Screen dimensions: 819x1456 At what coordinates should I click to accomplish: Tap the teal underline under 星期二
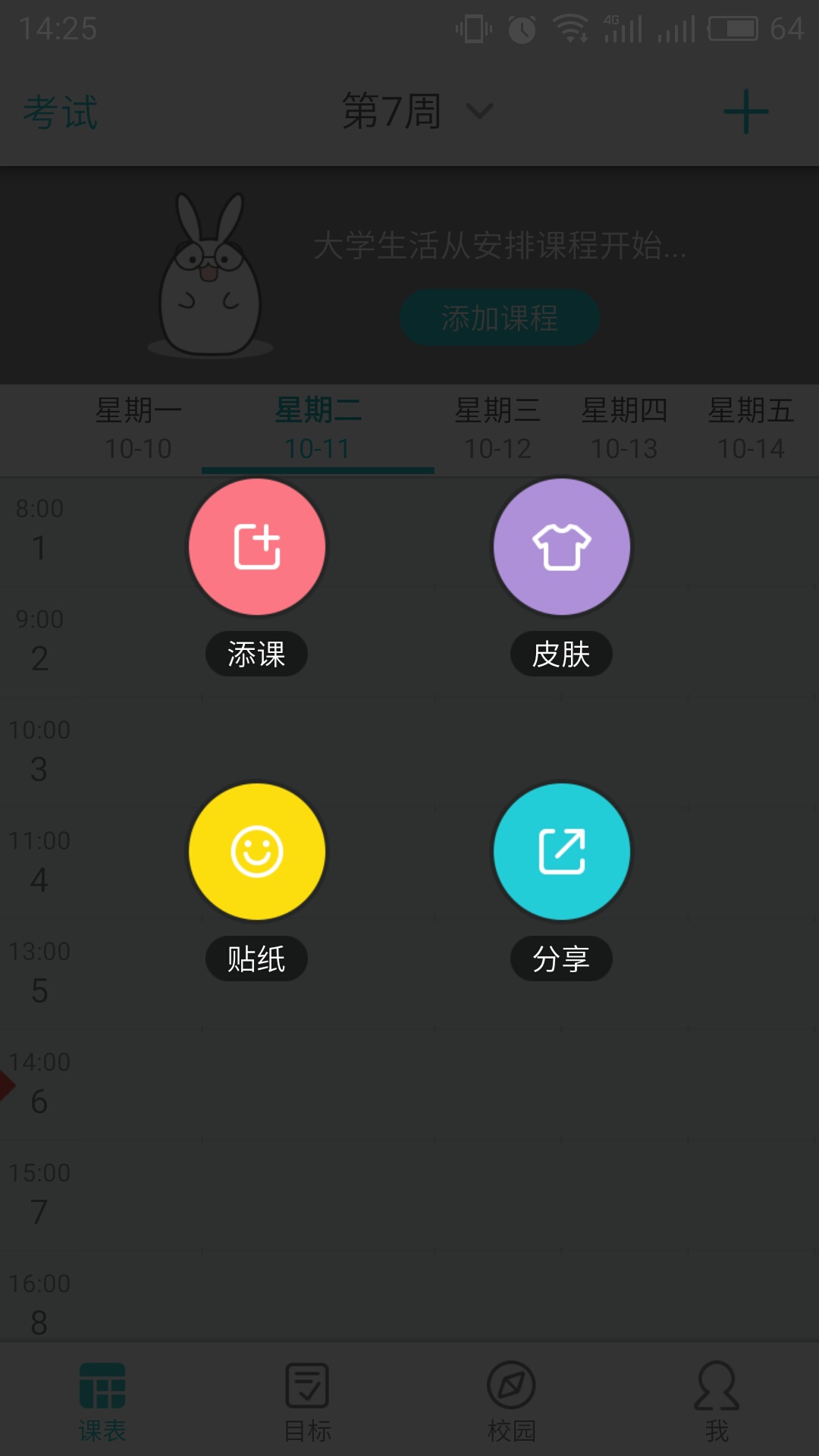pos(317,469)
